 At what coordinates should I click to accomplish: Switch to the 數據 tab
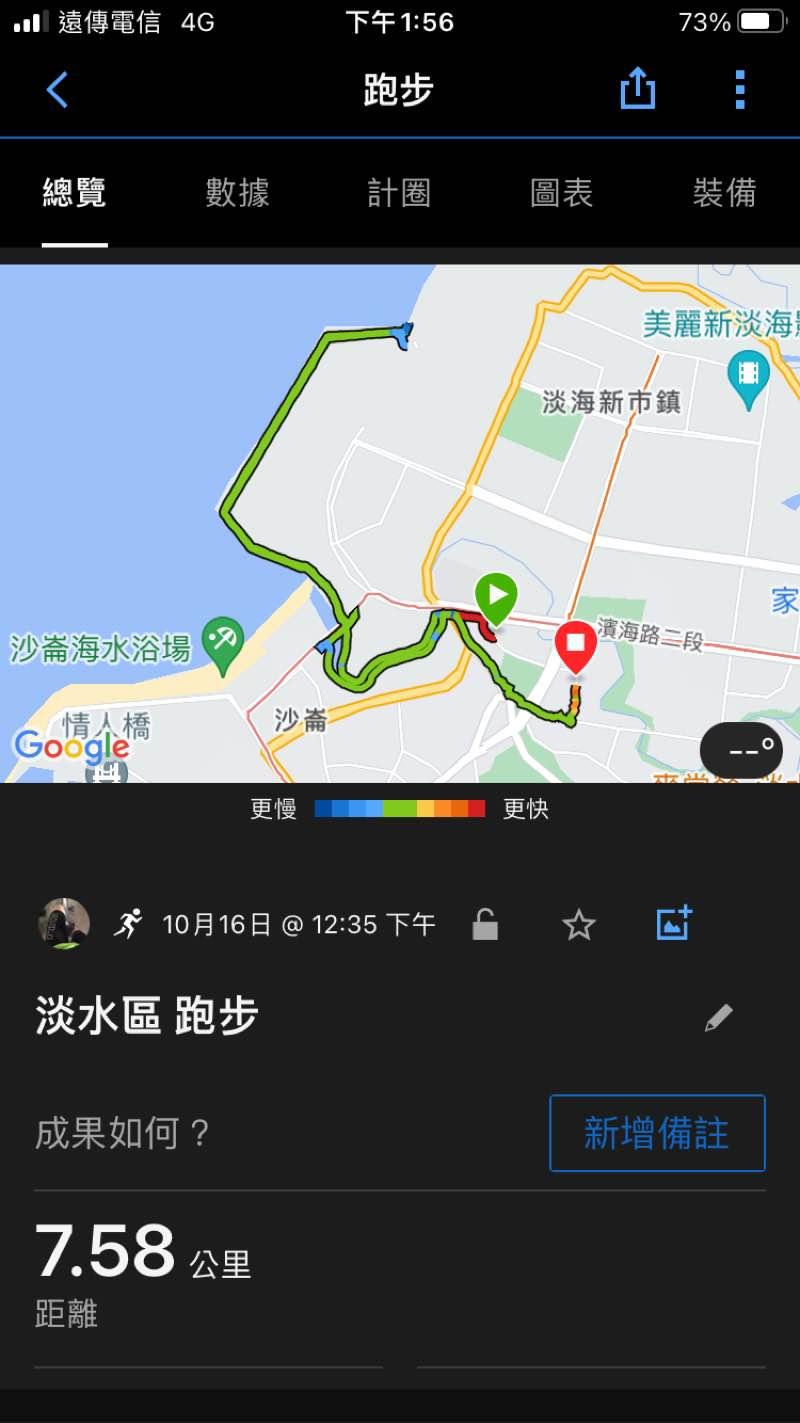(237, 192)
